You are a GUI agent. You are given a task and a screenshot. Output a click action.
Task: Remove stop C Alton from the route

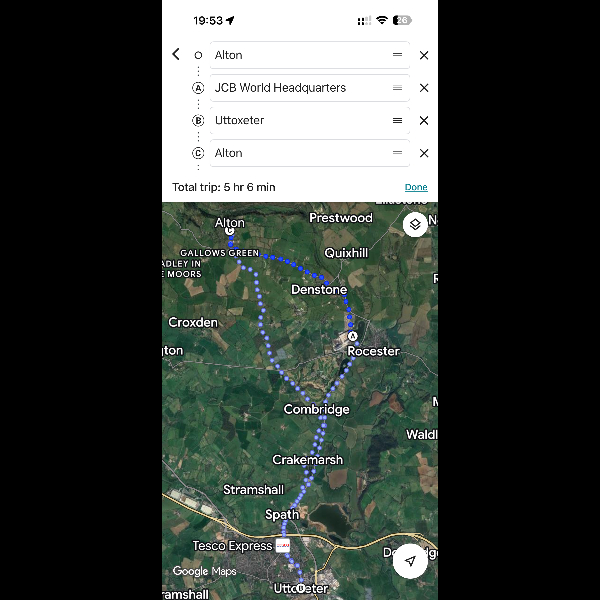(424, 153)
